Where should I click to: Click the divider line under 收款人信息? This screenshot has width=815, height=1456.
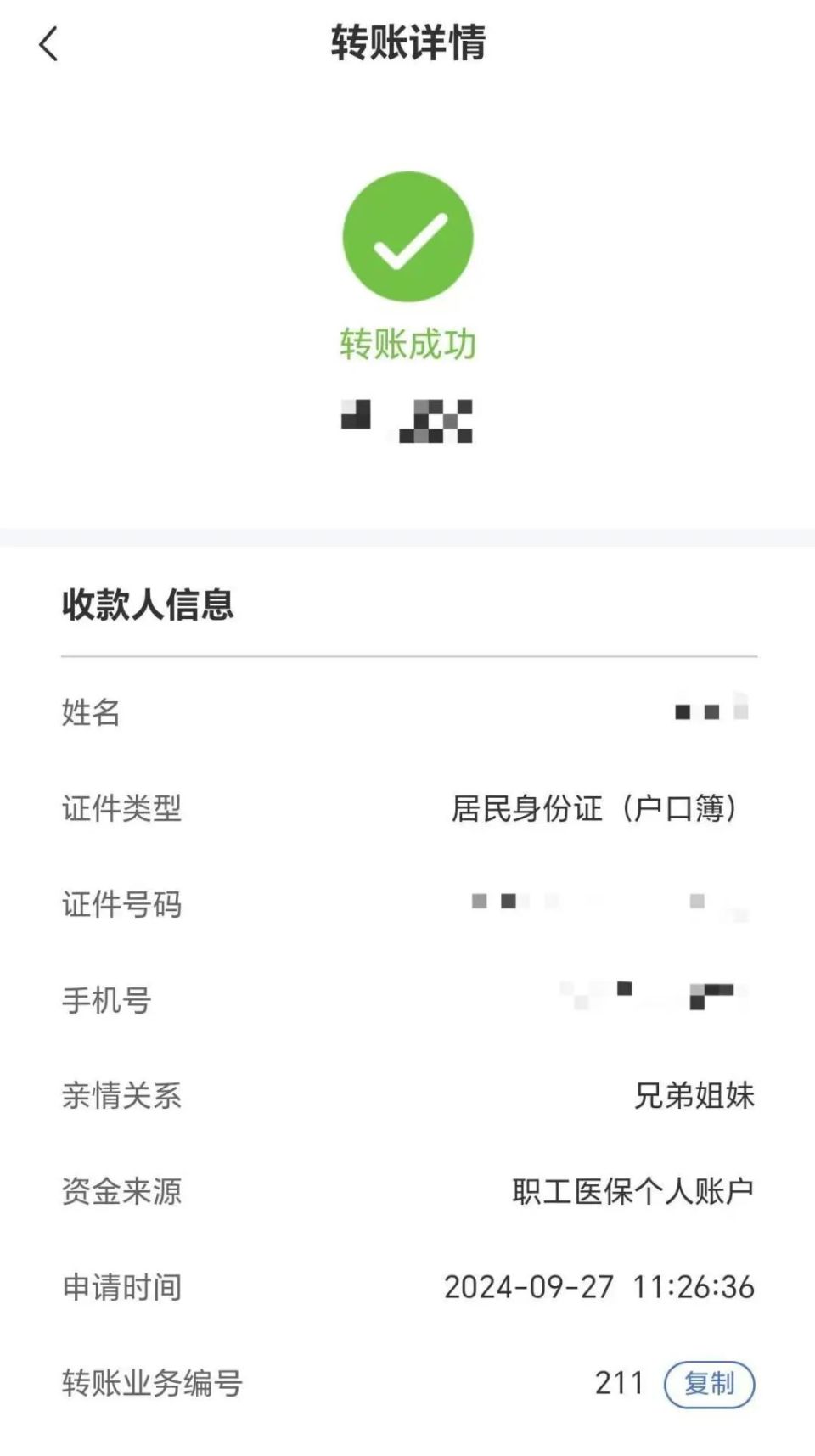[407, 654]
